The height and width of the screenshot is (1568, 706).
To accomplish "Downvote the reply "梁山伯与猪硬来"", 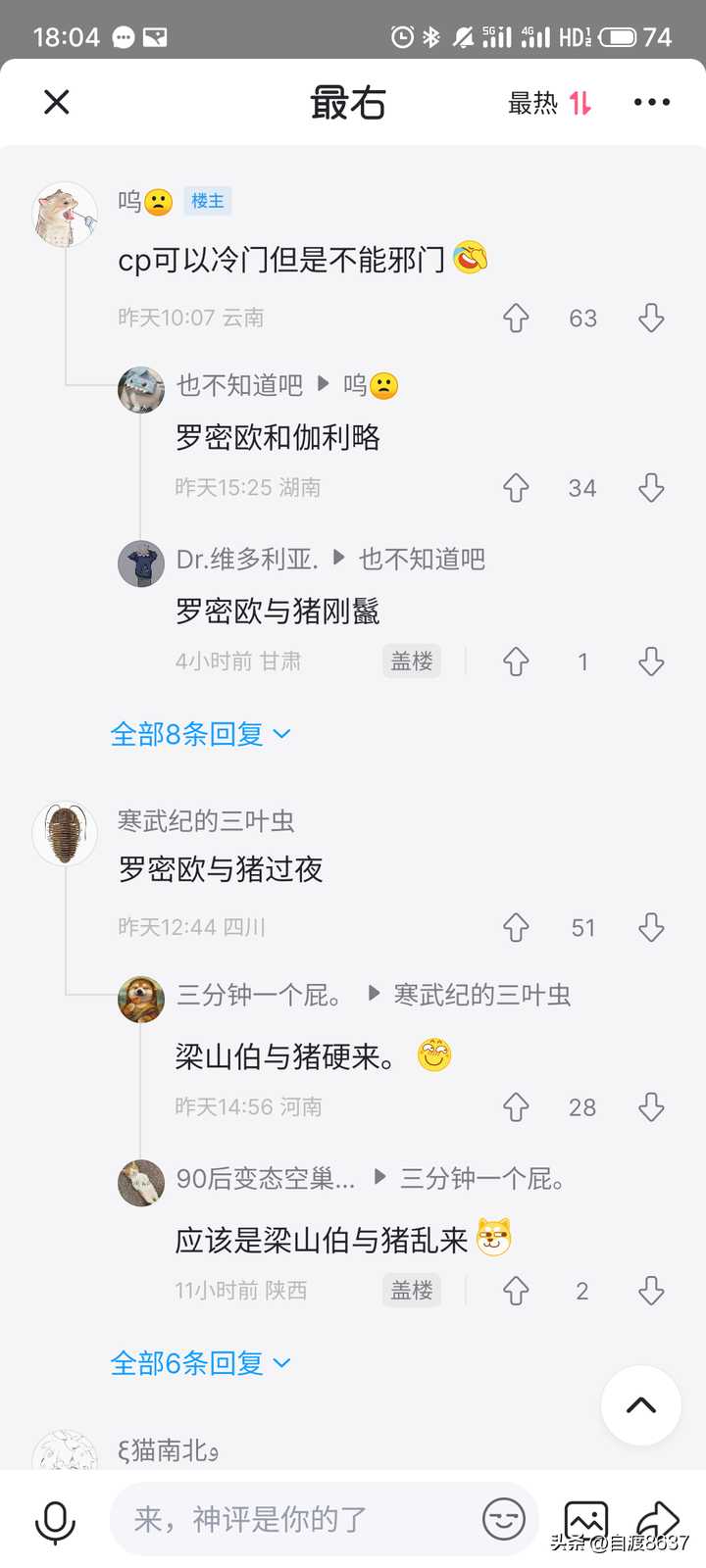I will point(651,1107).
